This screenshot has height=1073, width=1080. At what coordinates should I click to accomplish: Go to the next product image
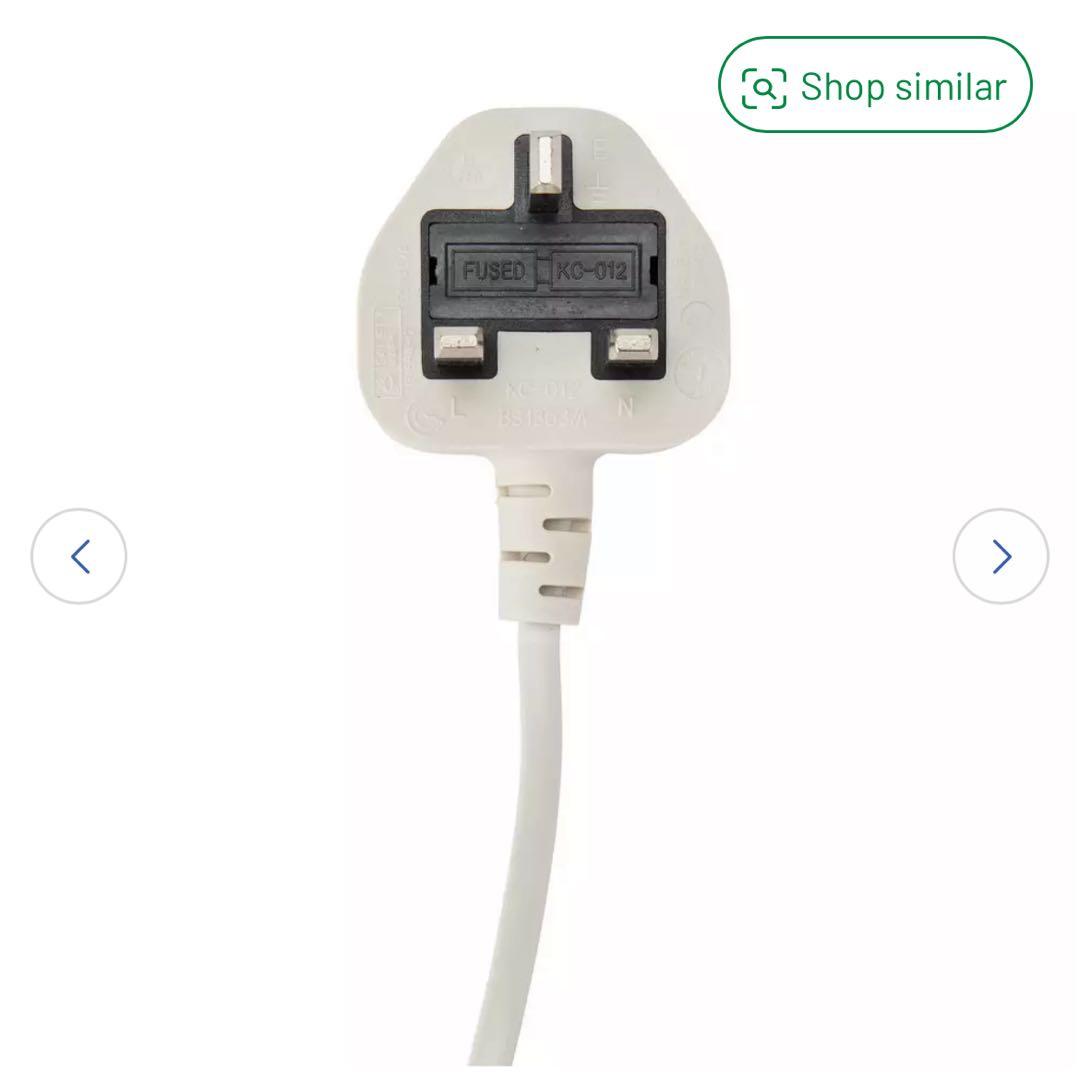coord(1000,556)
